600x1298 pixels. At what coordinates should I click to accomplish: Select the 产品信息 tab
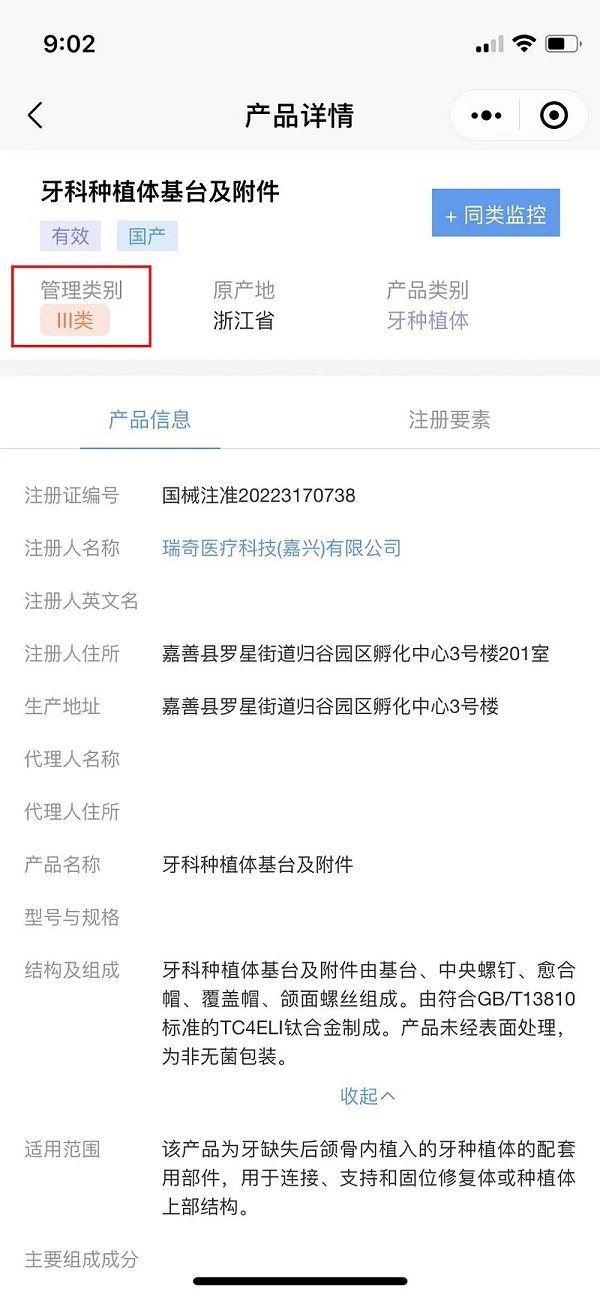pos(150,420)
